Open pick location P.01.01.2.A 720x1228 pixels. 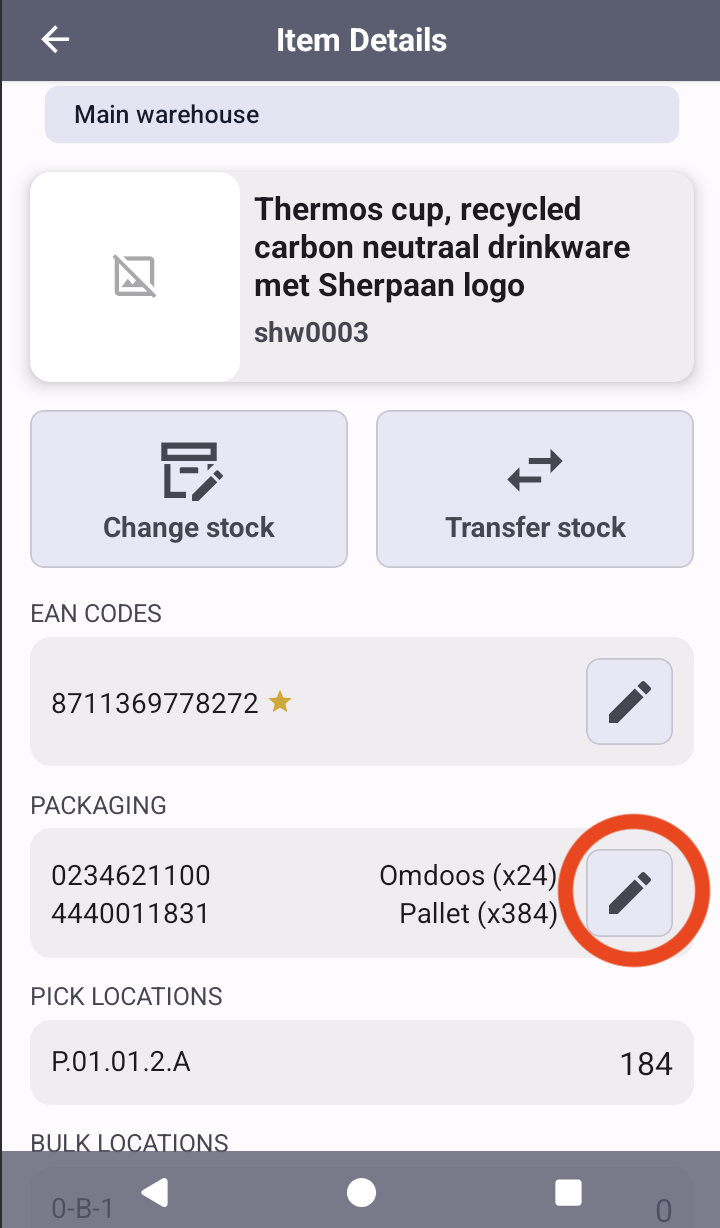(x=361, y=1062)
